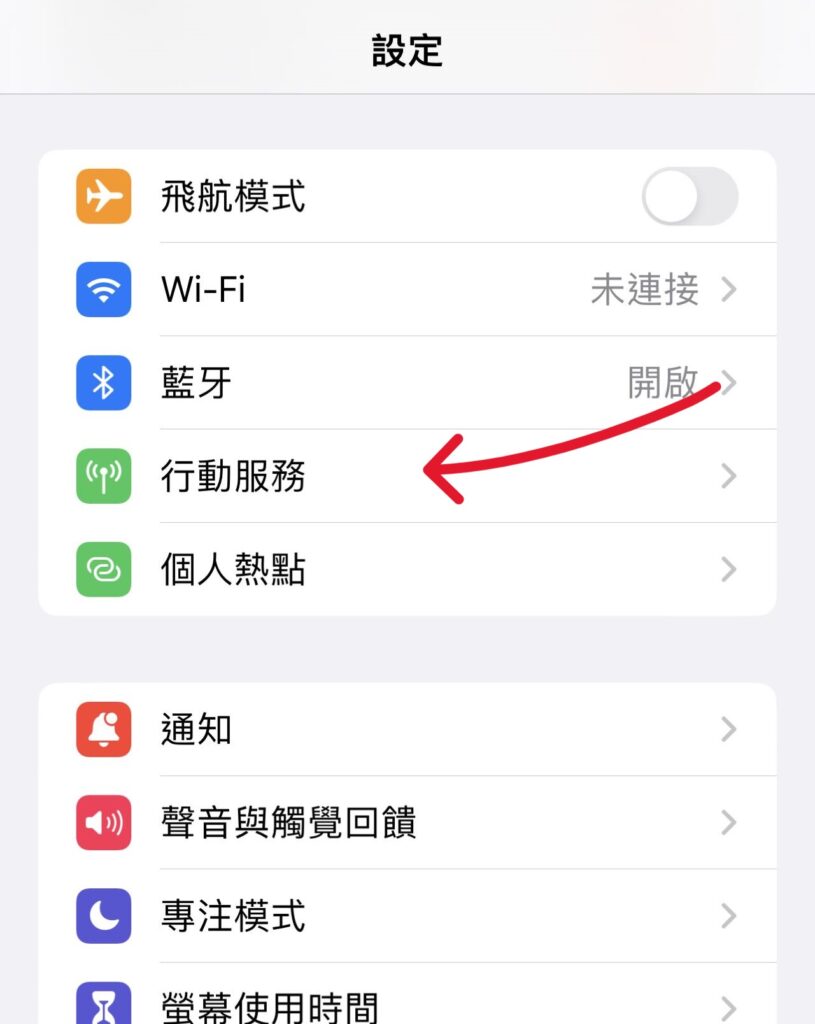This screenshot has width=815, height=1024.
Task: Tap the red bell icon for 通知
Action: click(103, 730)
